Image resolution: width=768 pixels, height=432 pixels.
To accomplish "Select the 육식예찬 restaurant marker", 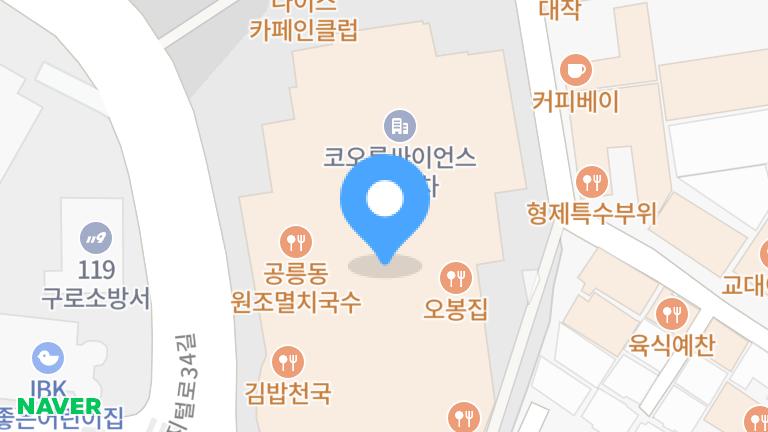I will pos(673,313).
